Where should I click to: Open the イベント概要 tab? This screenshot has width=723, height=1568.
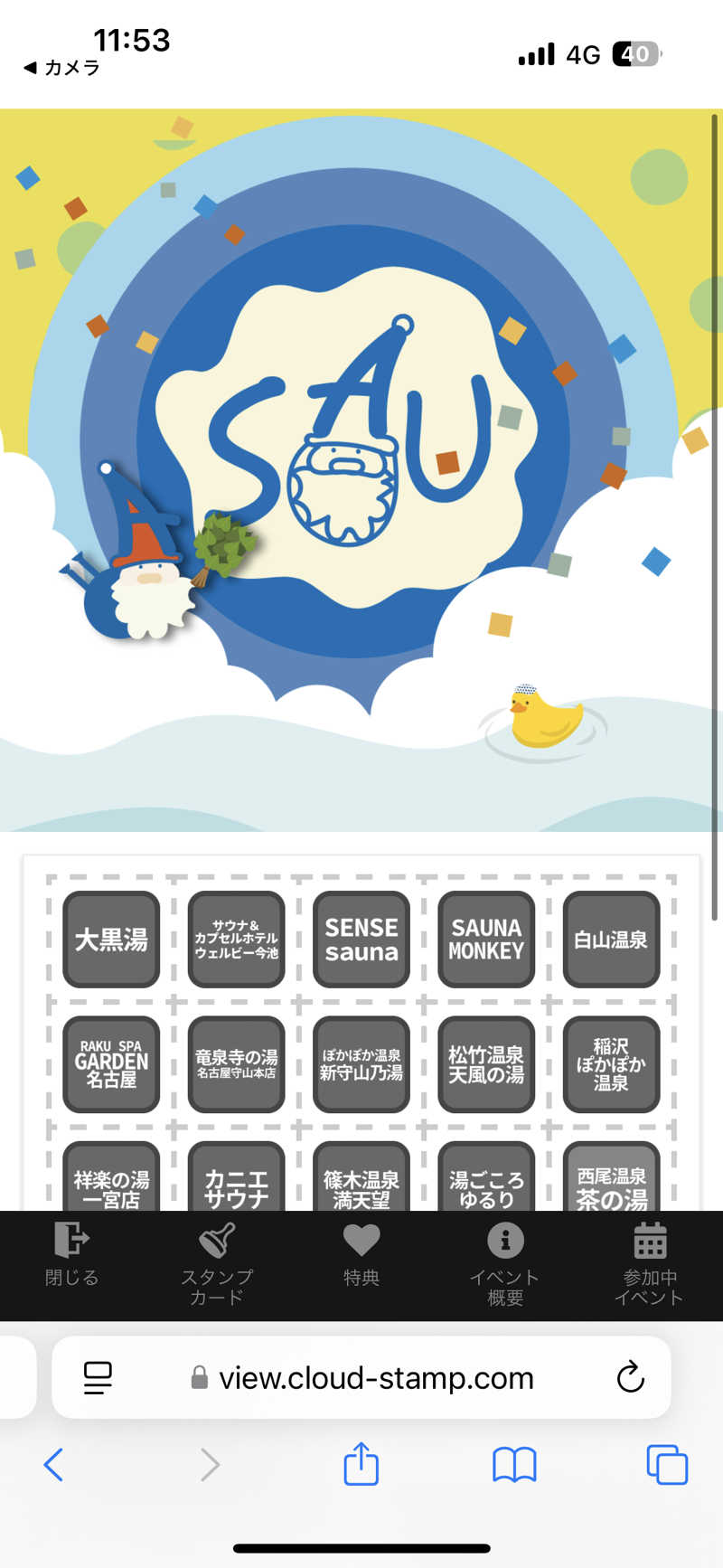(x=504, y=1262)
